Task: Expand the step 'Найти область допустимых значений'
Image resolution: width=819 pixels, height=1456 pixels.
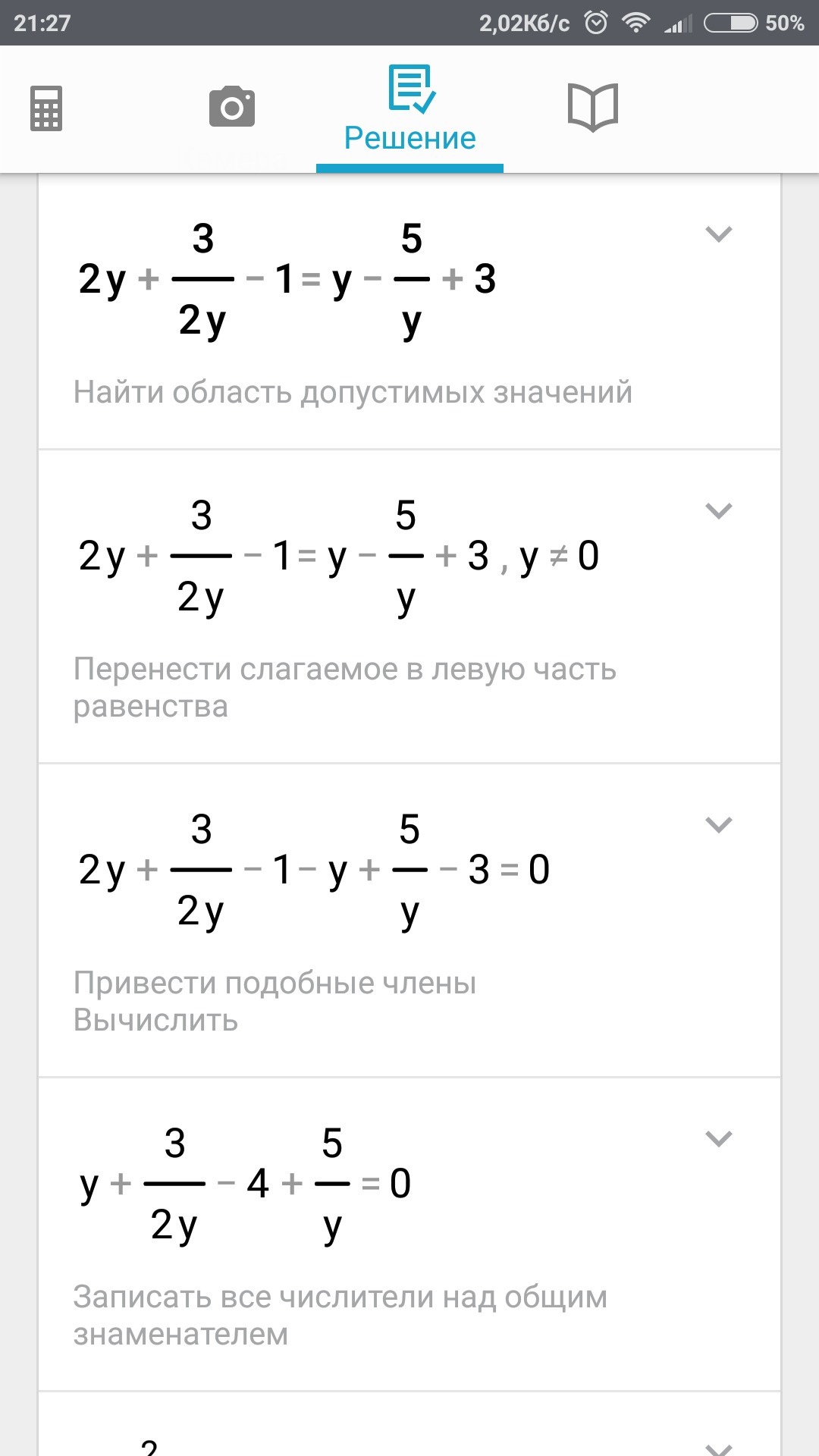Action: (718, 234)
